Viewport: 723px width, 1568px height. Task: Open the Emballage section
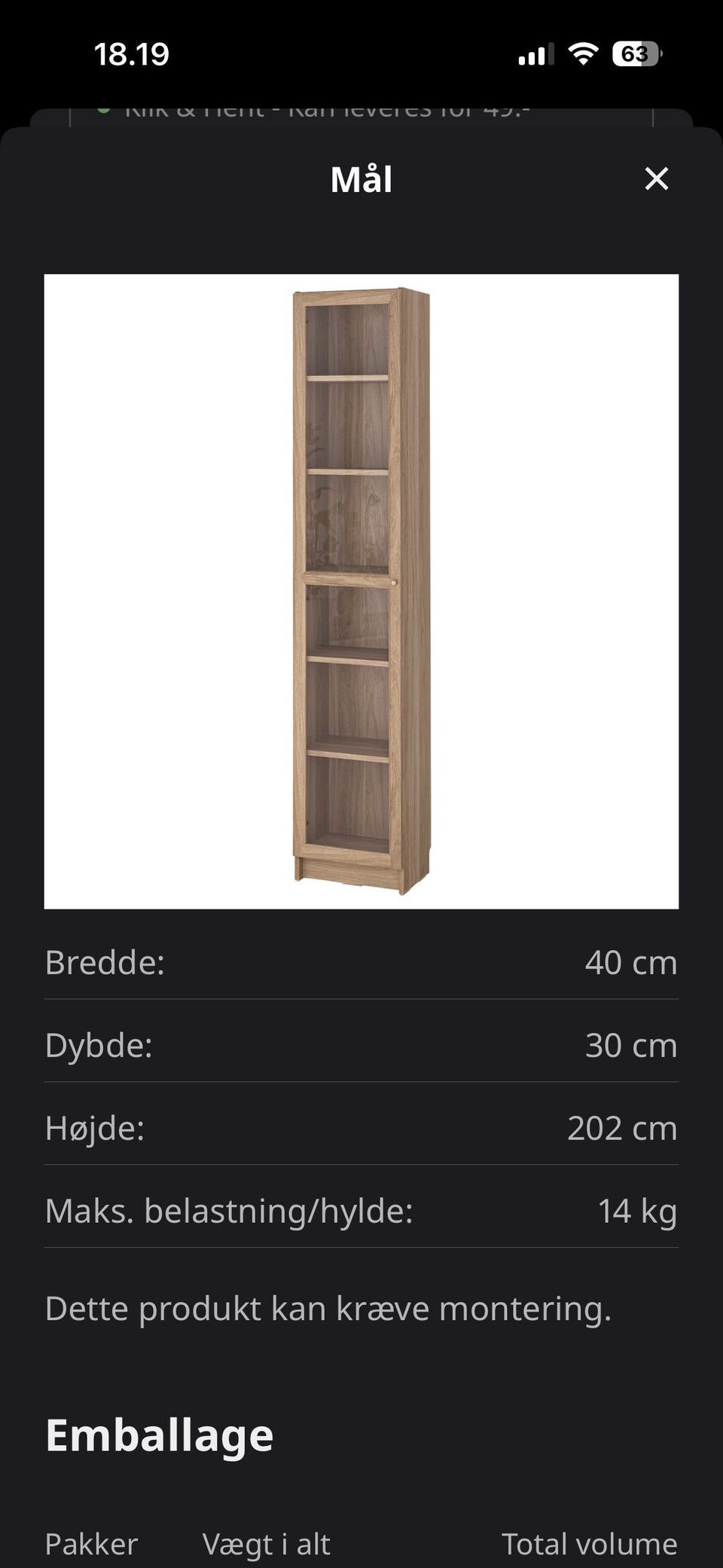point(159,1433)
